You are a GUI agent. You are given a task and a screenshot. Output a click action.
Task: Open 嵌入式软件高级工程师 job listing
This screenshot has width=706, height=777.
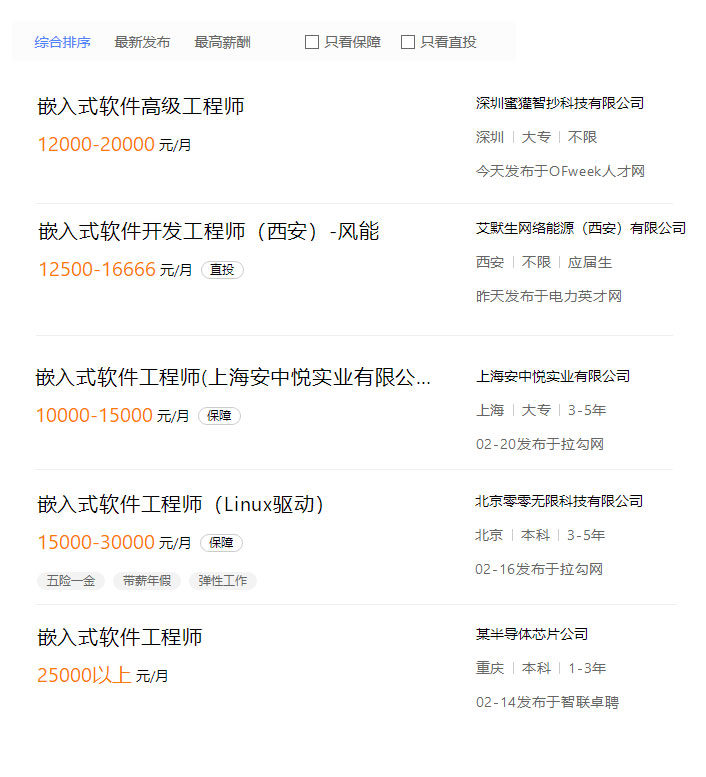(x=141, y=107)
